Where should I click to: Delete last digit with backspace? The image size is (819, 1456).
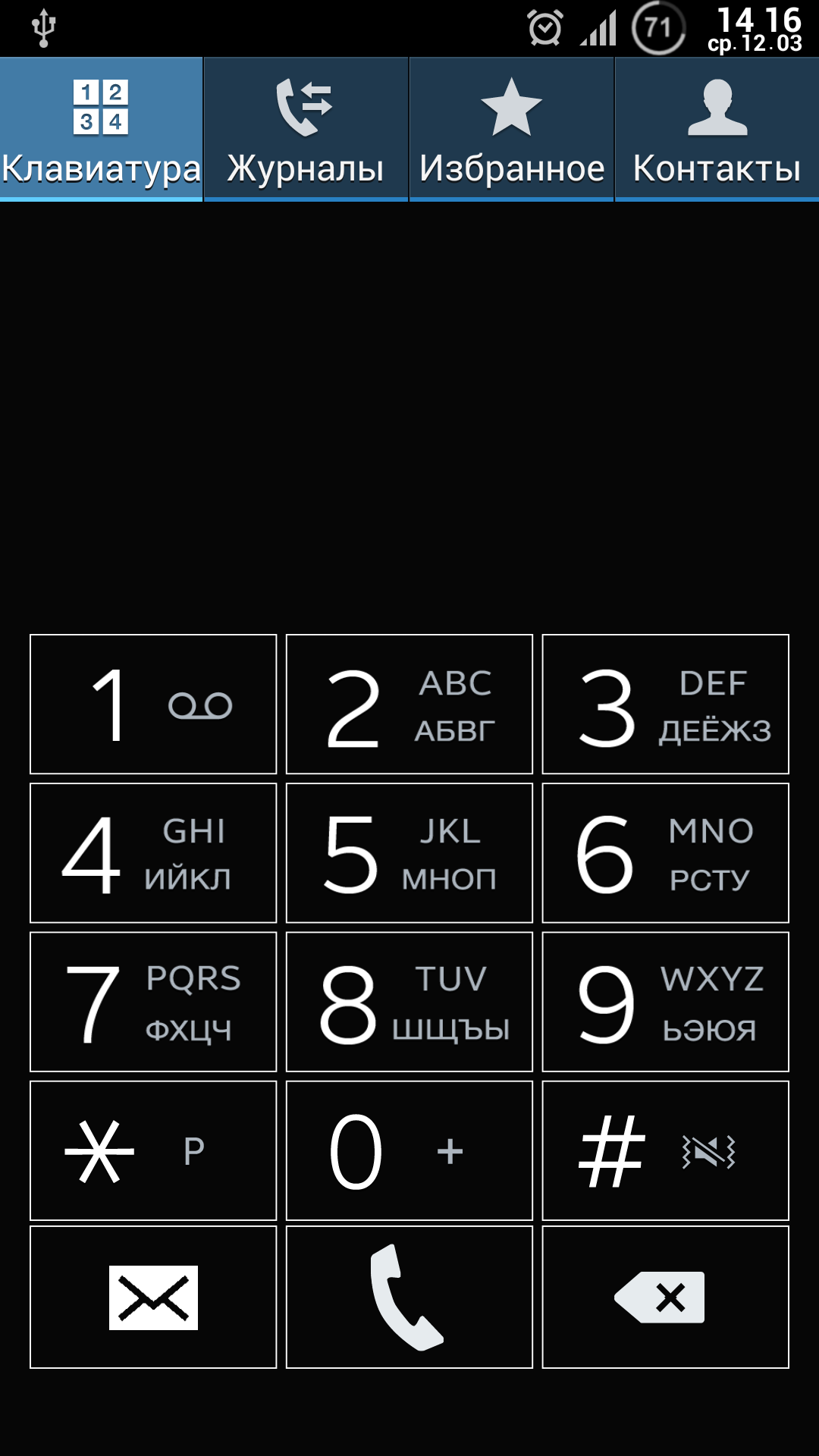(666, 1298)
